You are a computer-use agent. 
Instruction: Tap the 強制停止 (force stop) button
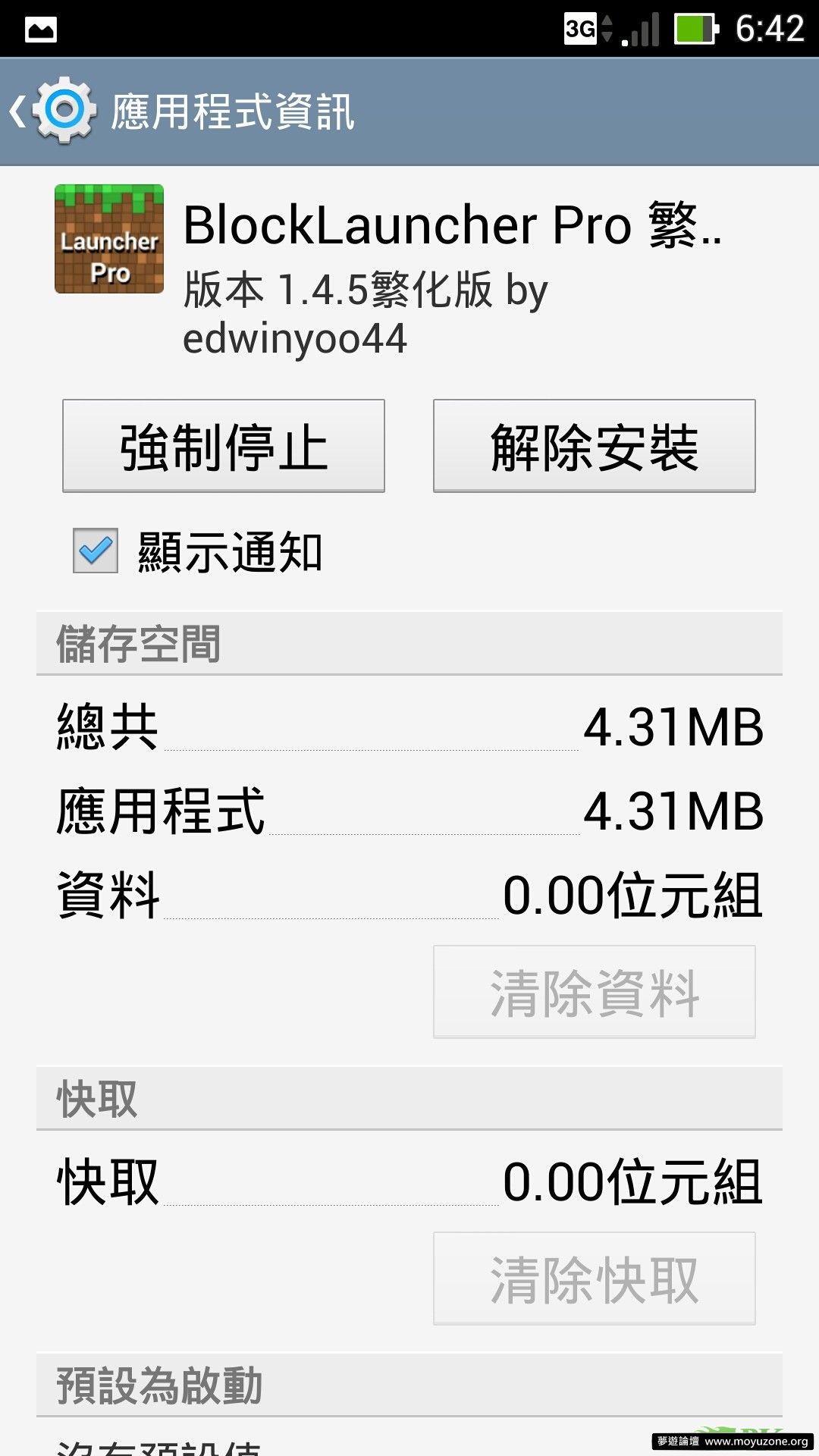coord(224,446)
